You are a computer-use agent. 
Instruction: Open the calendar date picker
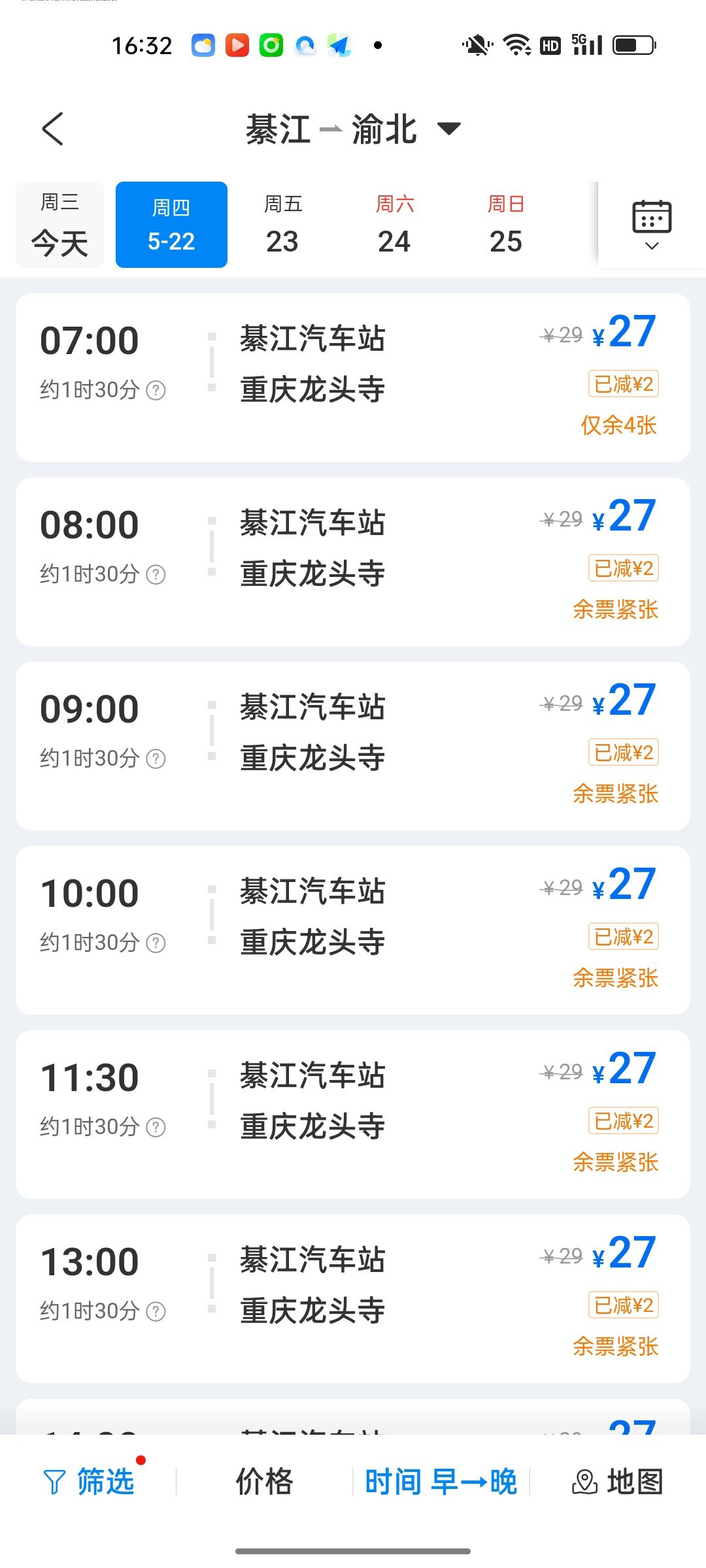pyautogui.click(x=652, y=225)
